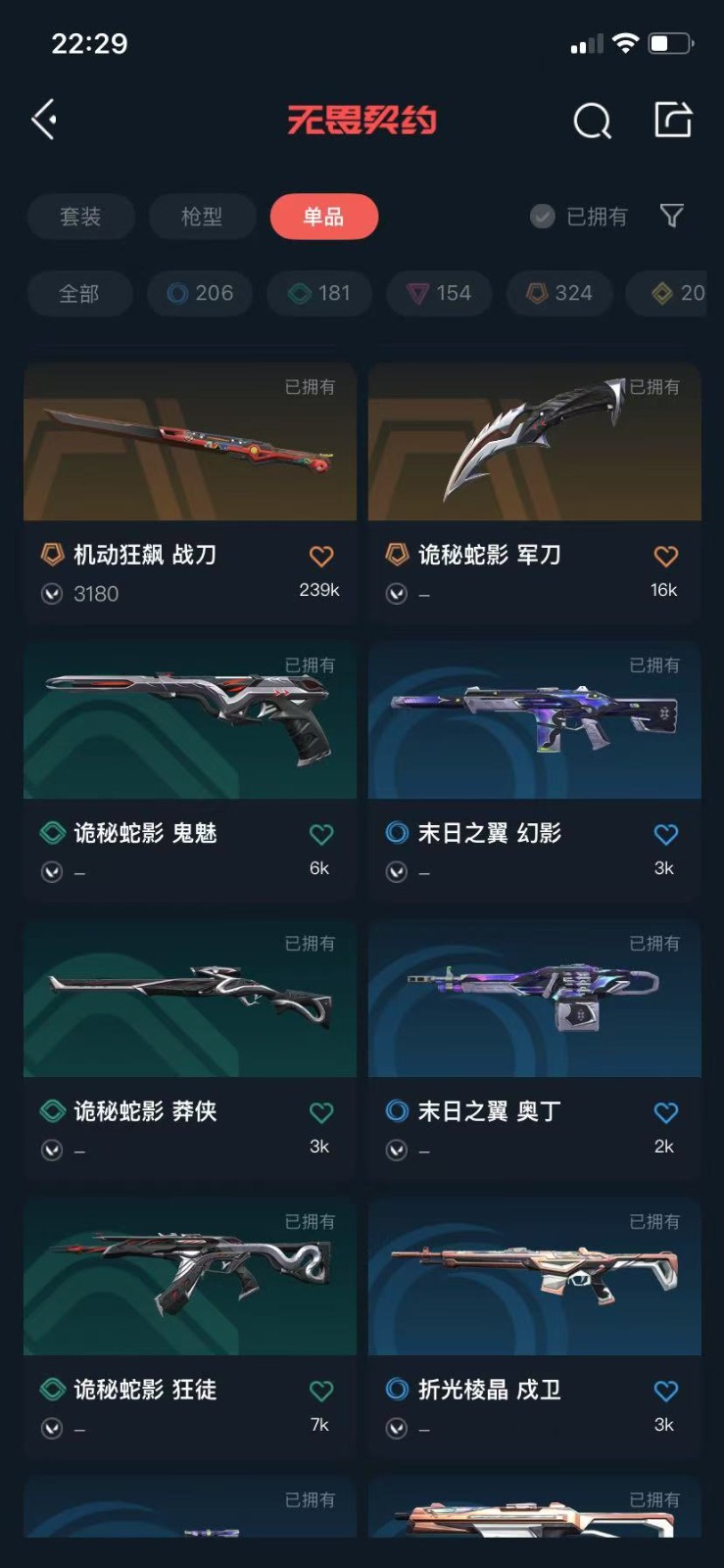This screenshot has height=1568, width=724.
Task: Go back using the arrow icon
Action: [x=44, y=121]
